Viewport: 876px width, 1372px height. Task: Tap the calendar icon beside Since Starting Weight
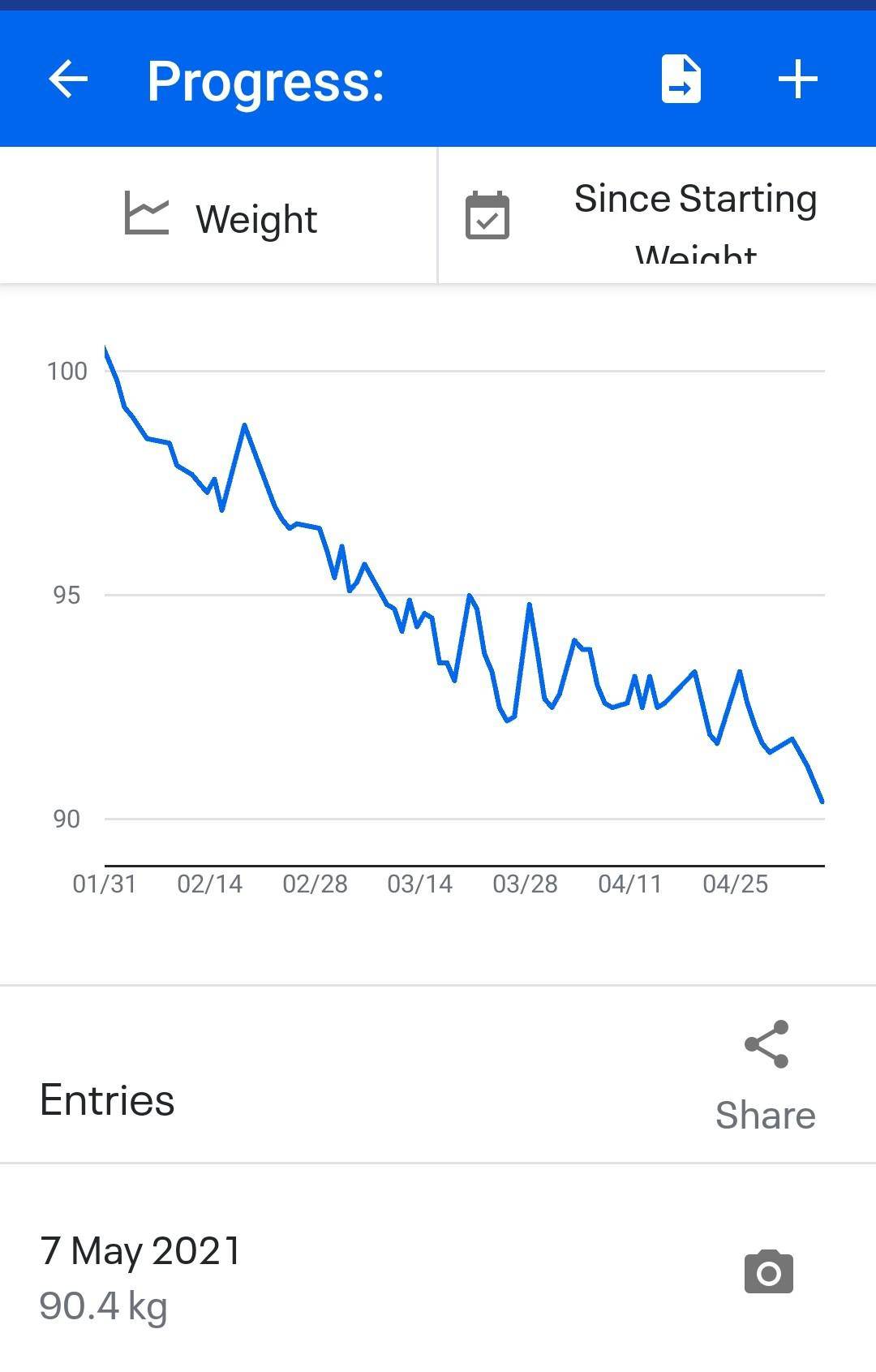click(x=487, y=213)
